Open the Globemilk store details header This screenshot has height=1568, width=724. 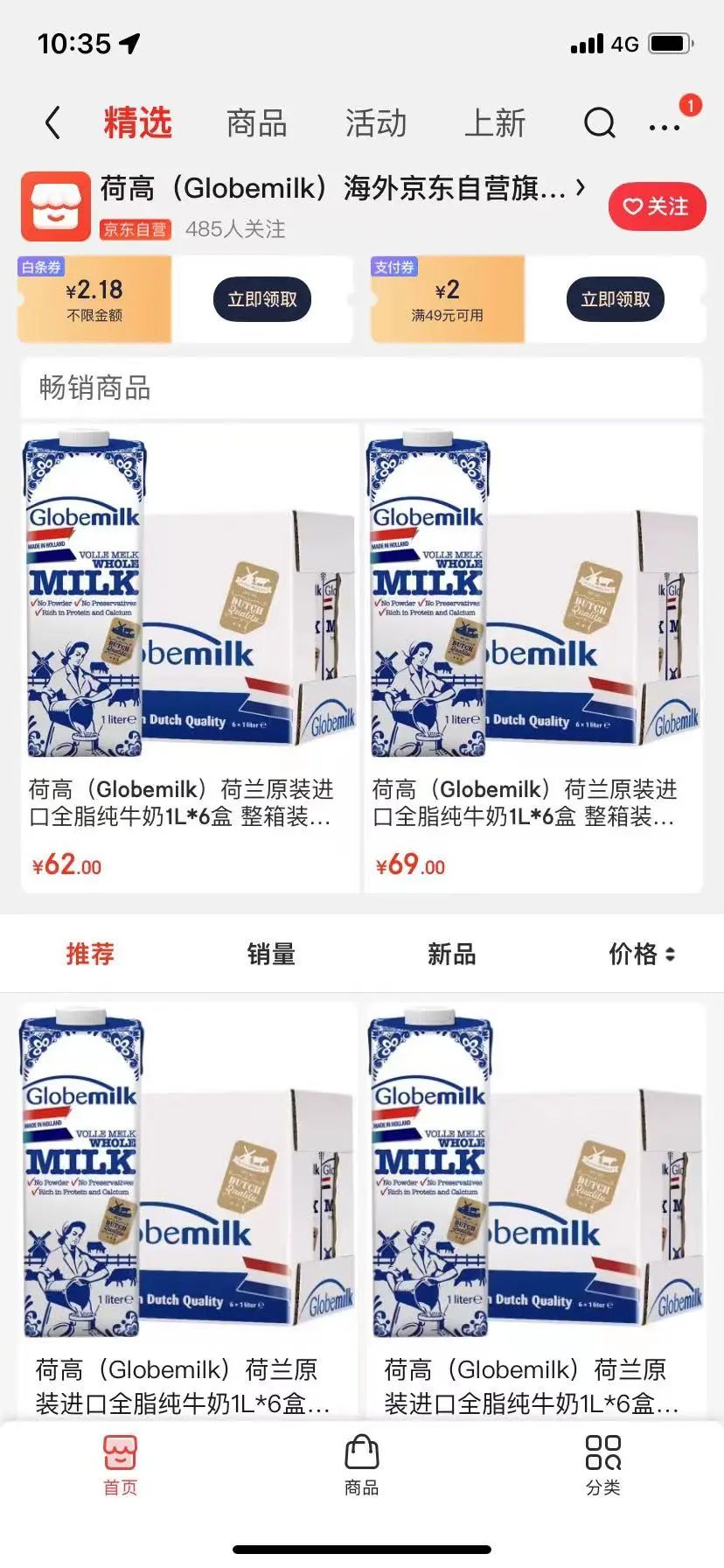point(341,189)
